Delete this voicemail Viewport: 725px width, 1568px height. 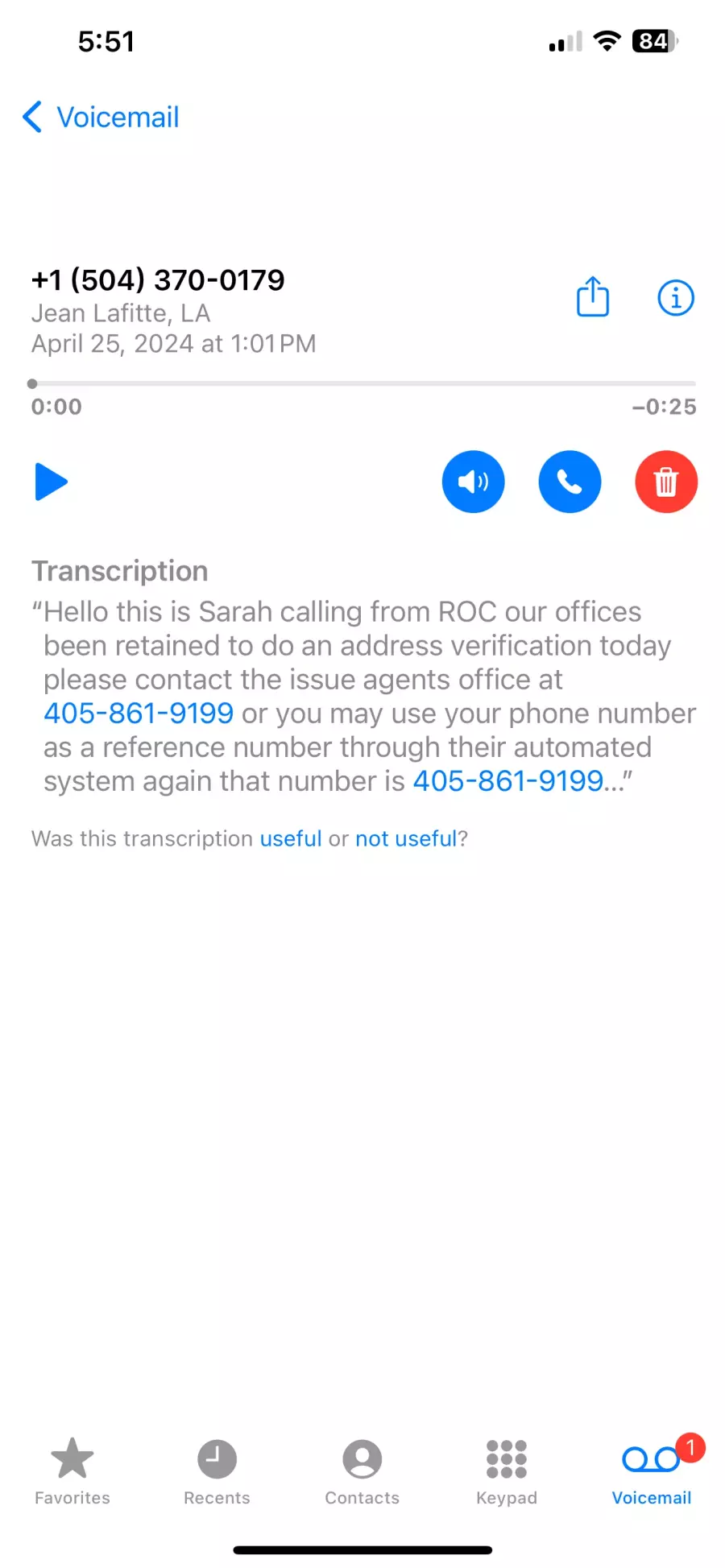click(x=665, y=482)
